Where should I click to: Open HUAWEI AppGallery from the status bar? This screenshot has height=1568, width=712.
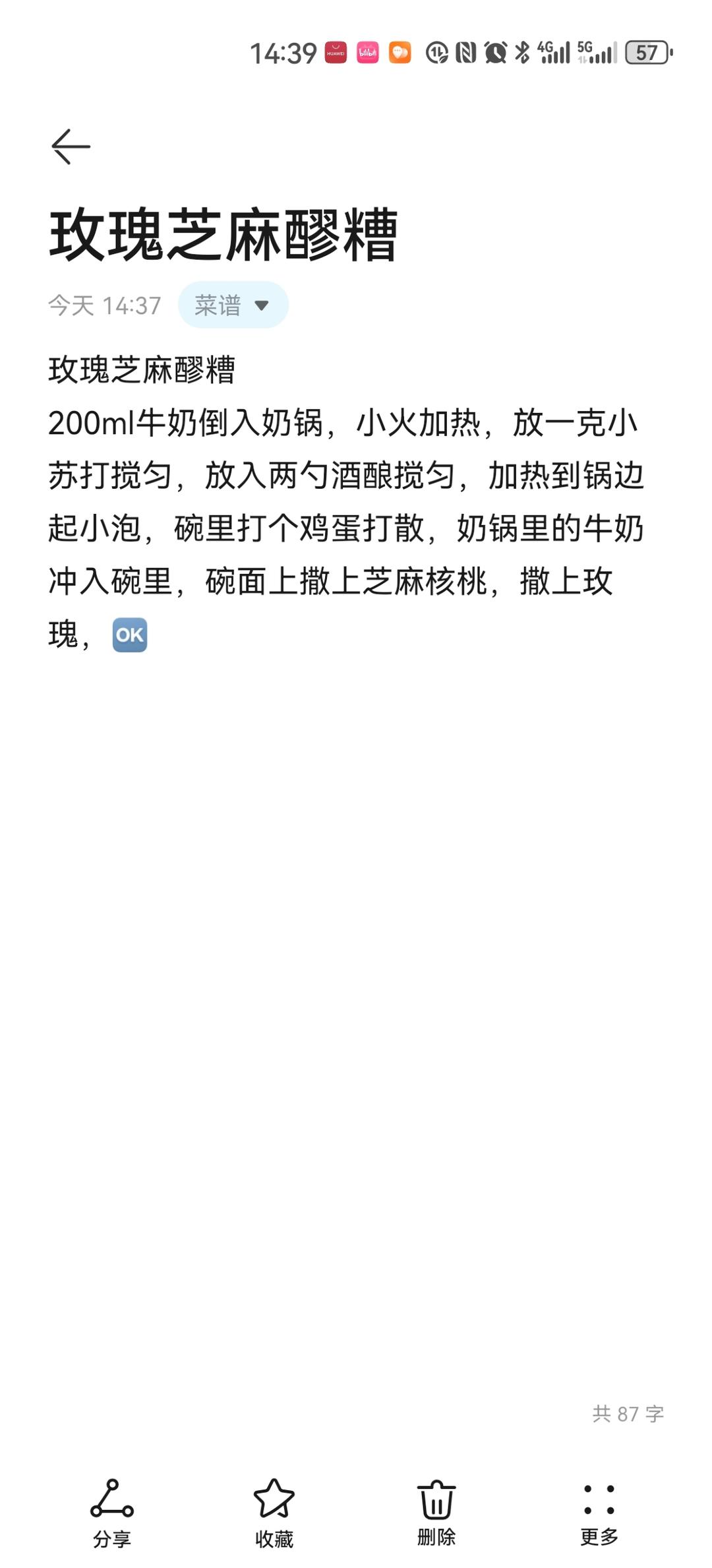(336, 51)
